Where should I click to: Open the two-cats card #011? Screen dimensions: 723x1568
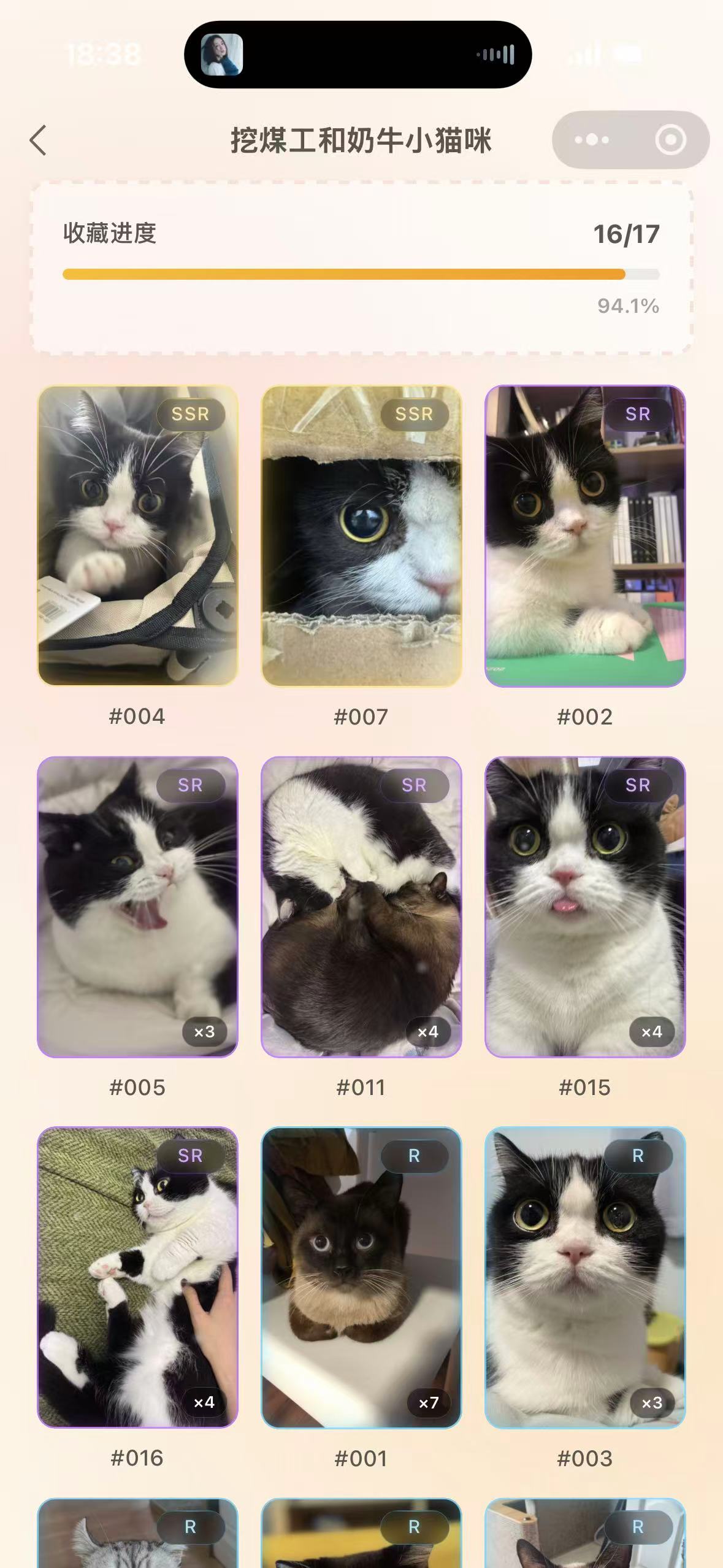click(361, 907)
